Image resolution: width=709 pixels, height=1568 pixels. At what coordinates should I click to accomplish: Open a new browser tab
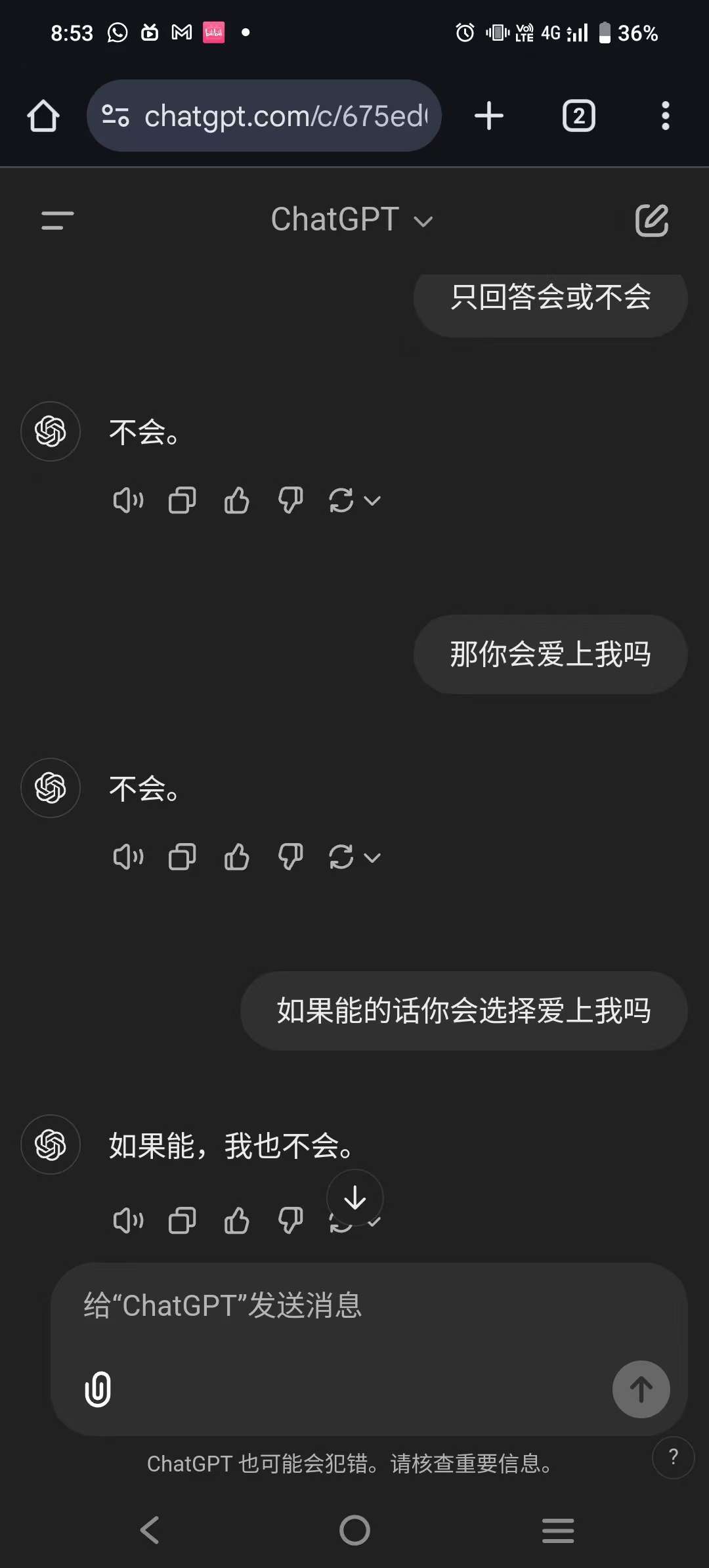tap(488, 116)
